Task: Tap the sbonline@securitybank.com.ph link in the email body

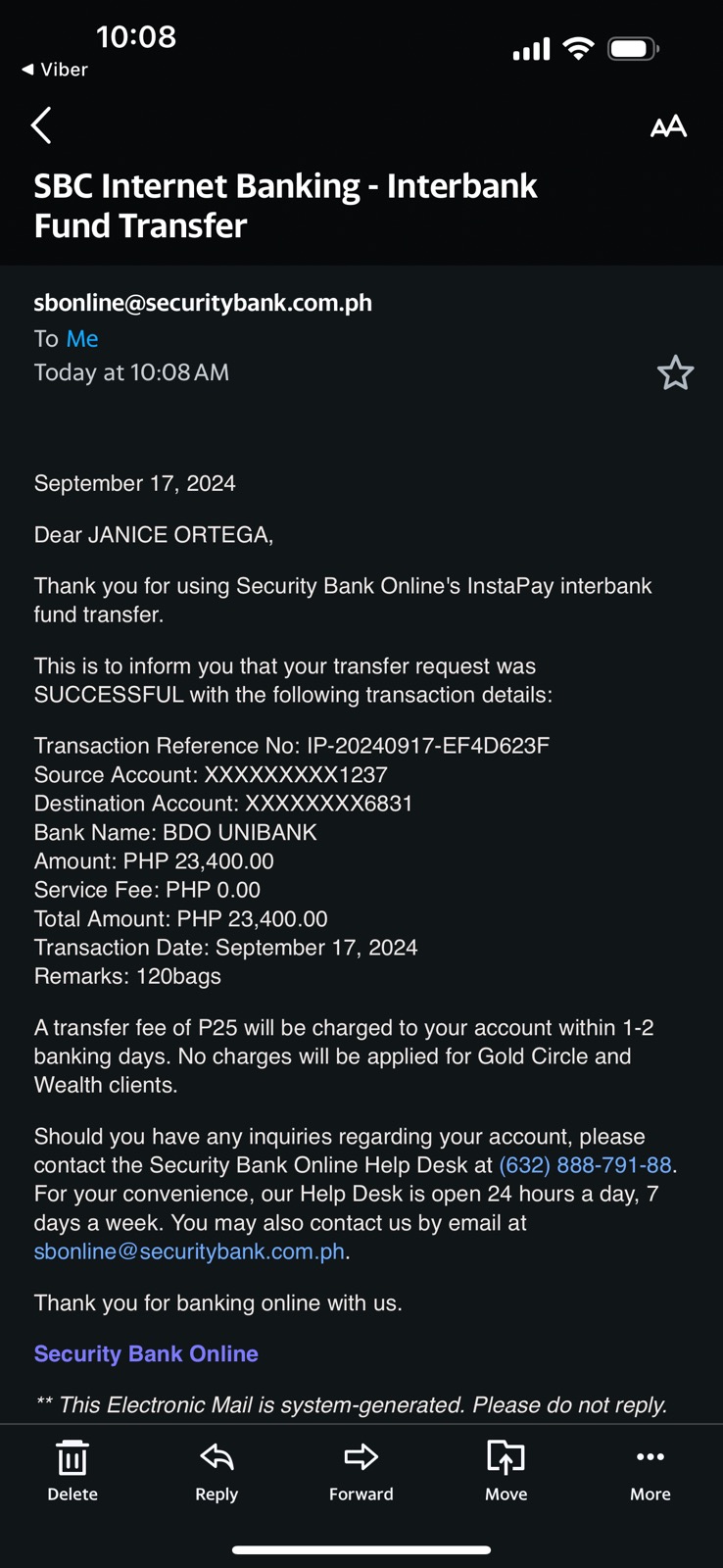Action: pos(189,1251)
